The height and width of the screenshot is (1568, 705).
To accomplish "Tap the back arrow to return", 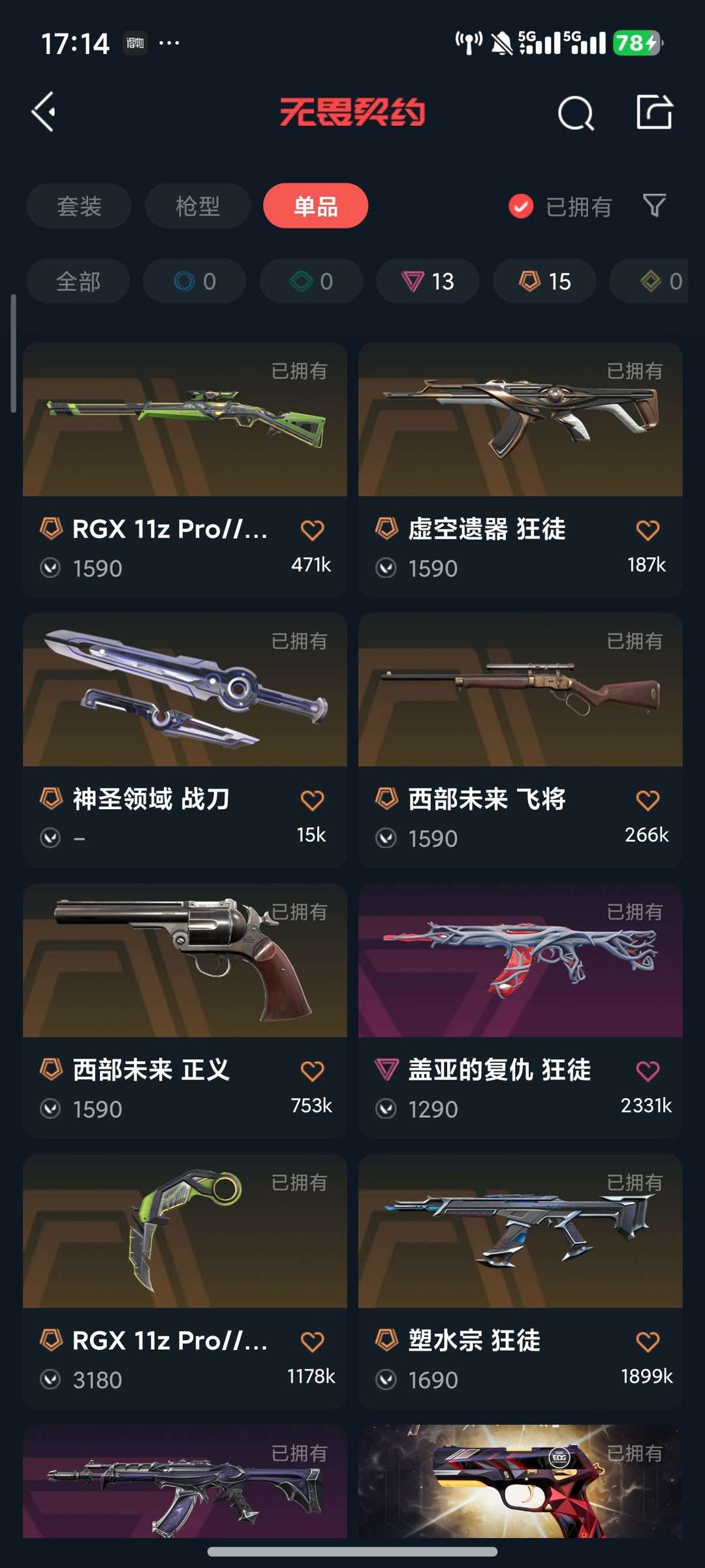I will [44, 112].
